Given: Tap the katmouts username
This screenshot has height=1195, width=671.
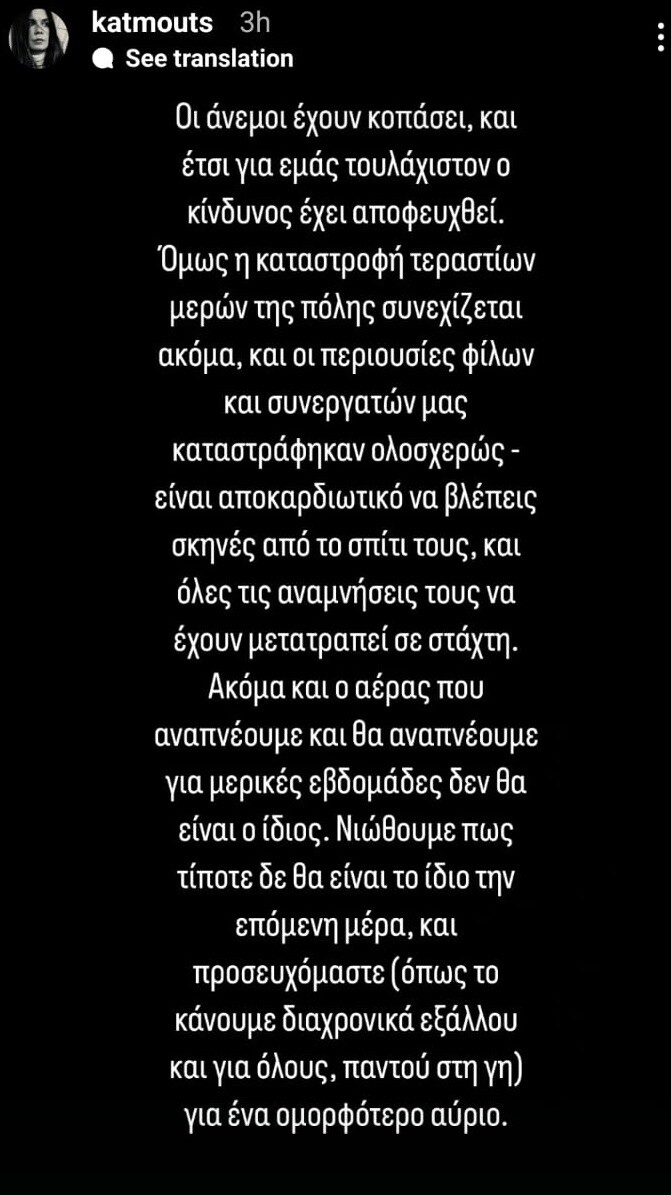Looking at the screenshot, I should pos(151,22).
